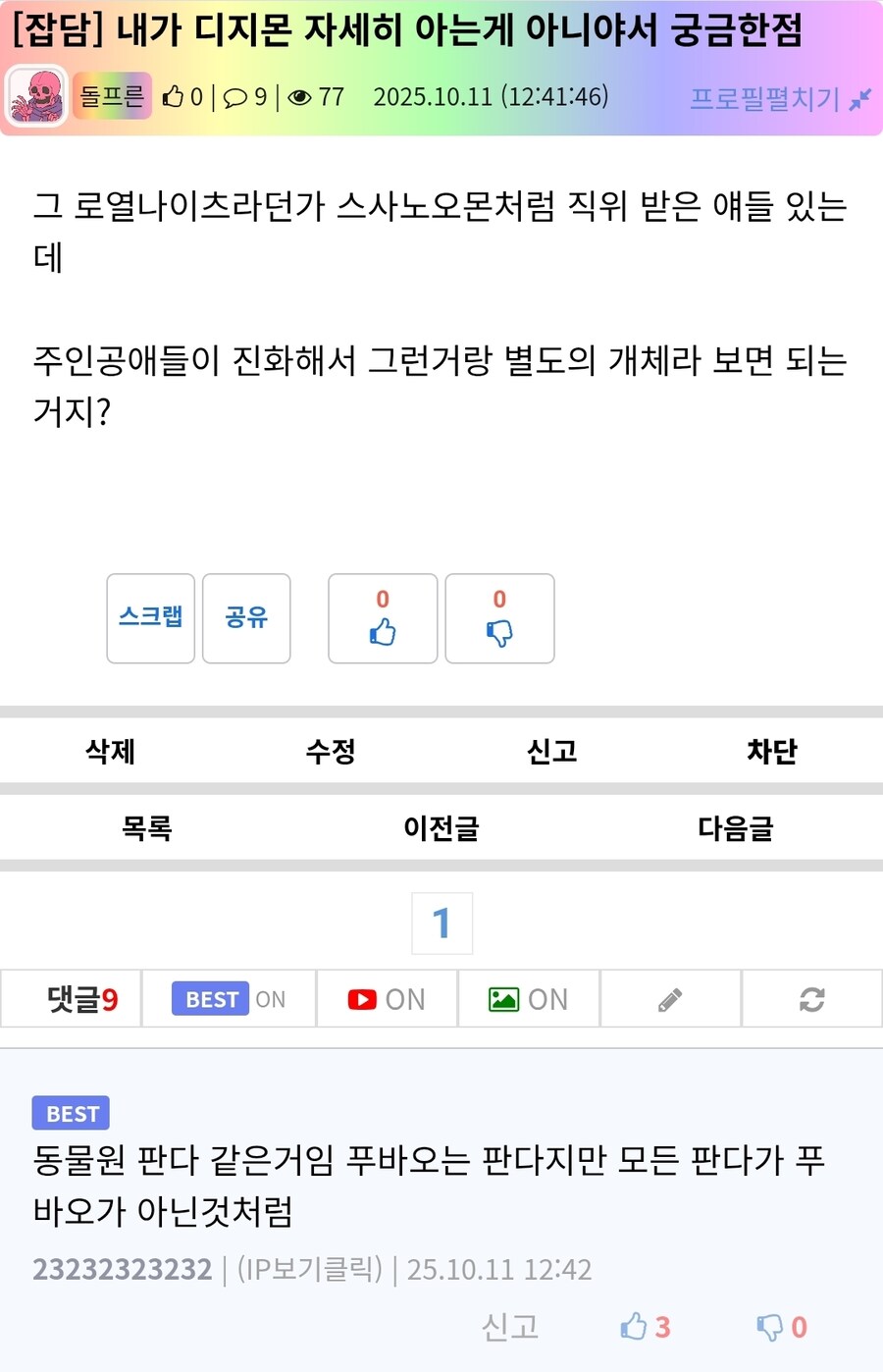The width and height of the screenshot is (883, 1372).
Task: Block the author with 차단
Action: tap(772, 752)
